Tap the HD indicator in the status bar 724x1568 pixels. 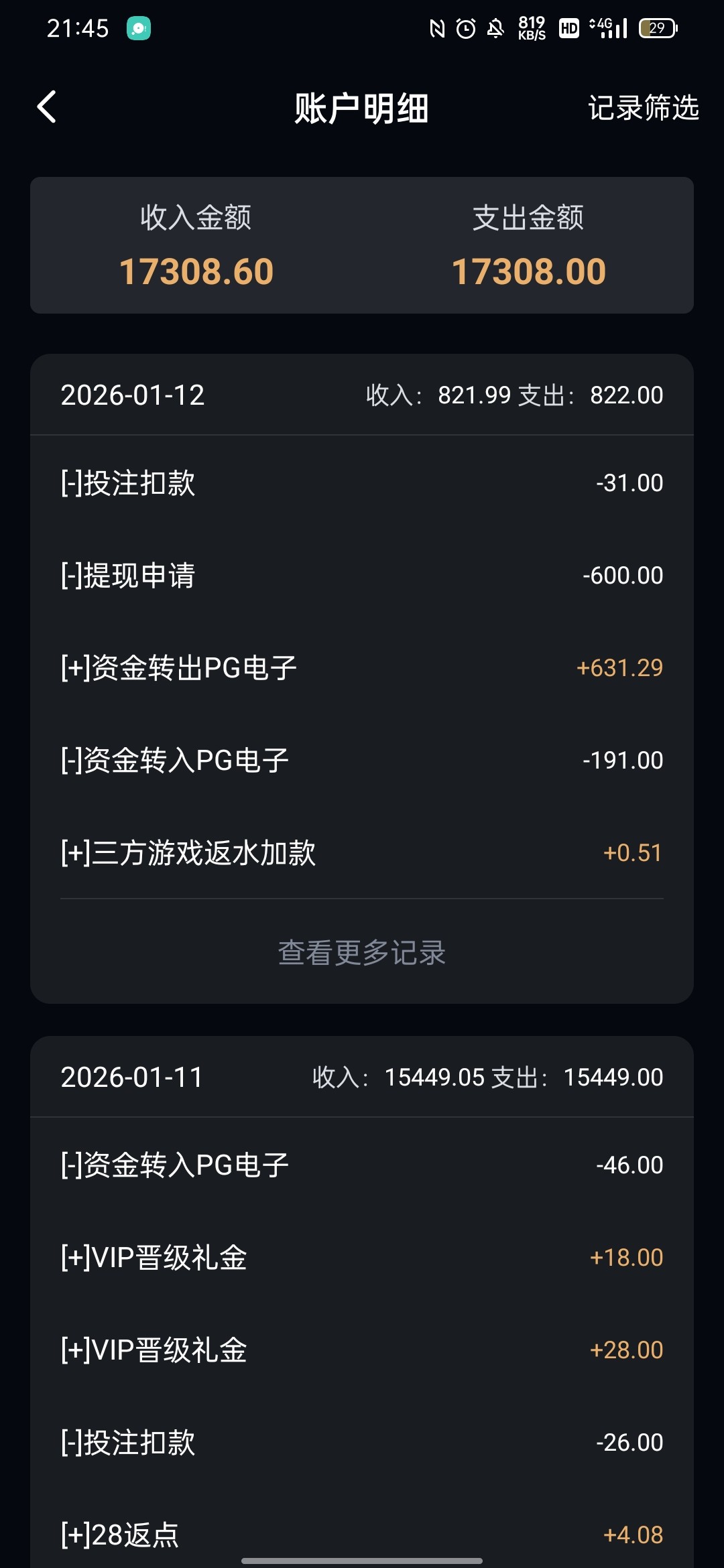pos(568,27)
